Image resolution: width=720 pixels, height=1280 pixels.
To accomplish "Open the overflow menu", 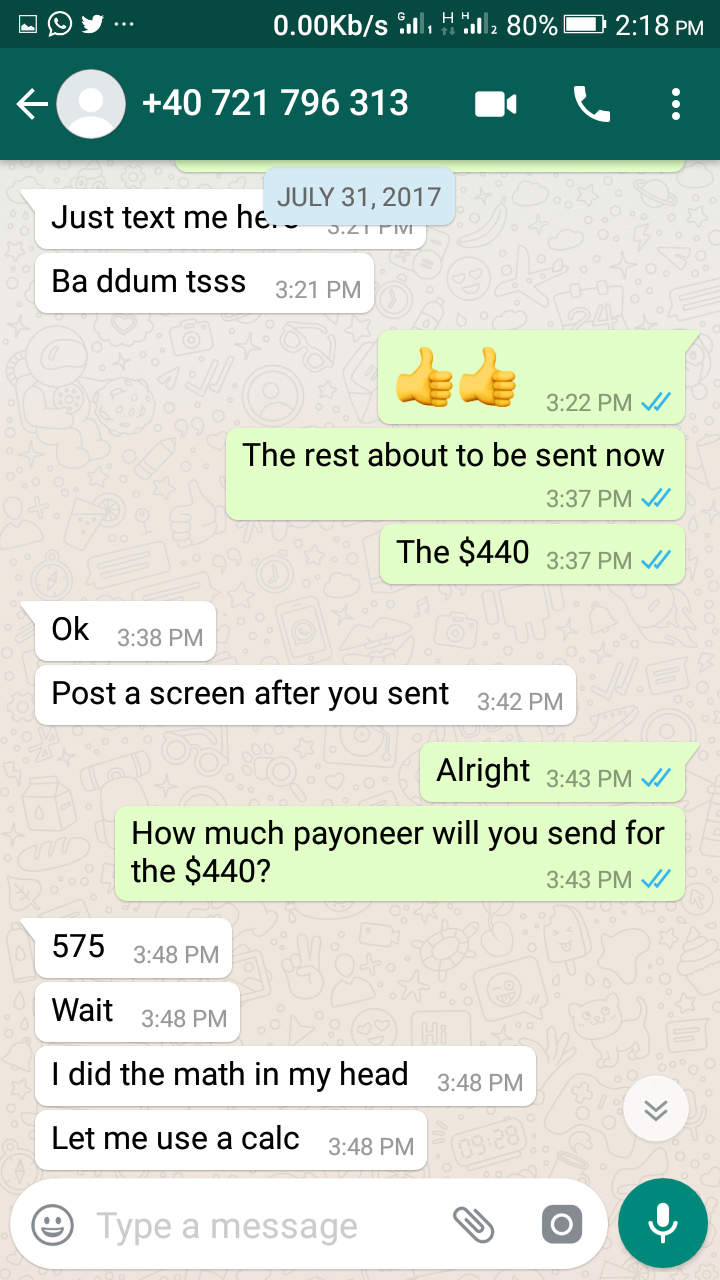I will point(676,104).
